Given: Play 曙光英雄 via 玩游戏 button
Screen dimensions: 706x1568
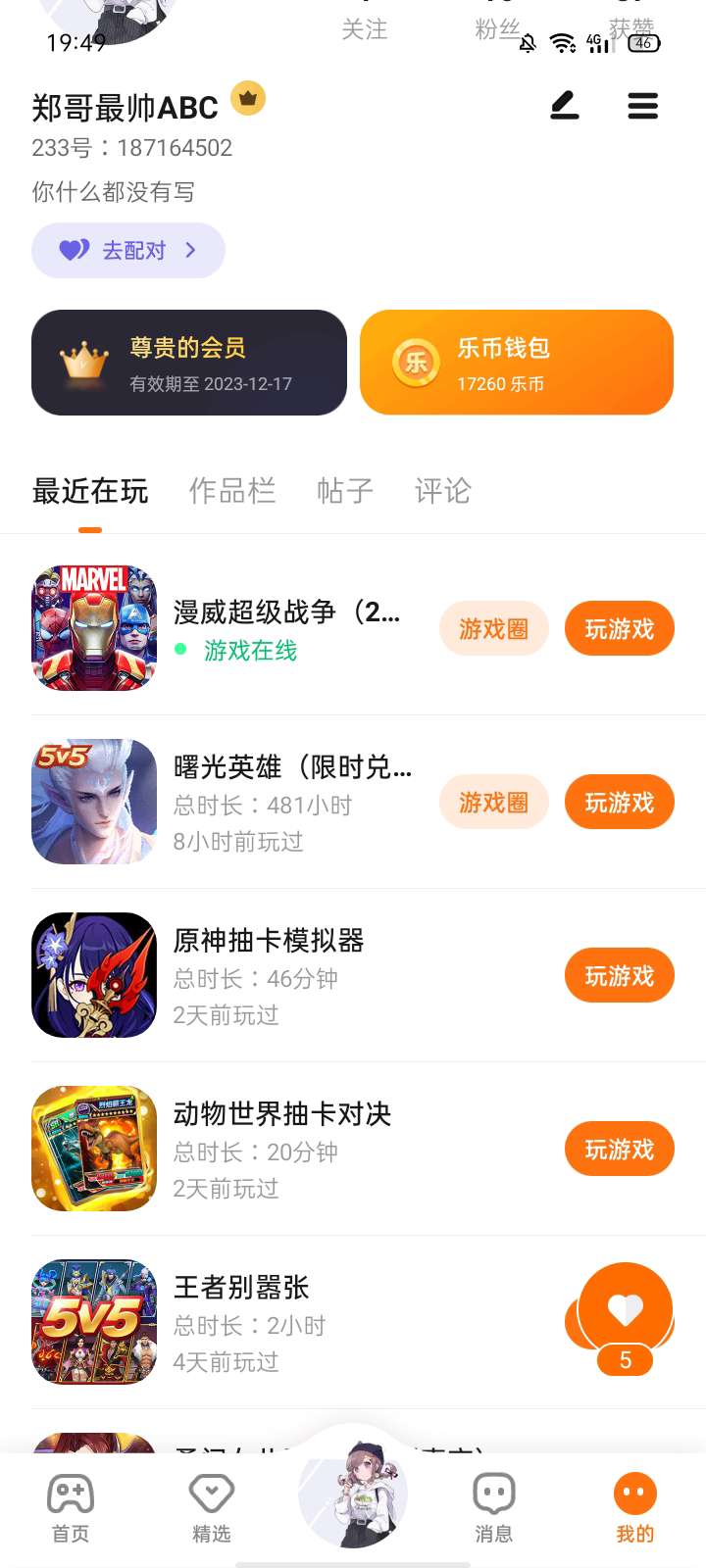Looking at the screenshot, I should (x=619, y=803).
